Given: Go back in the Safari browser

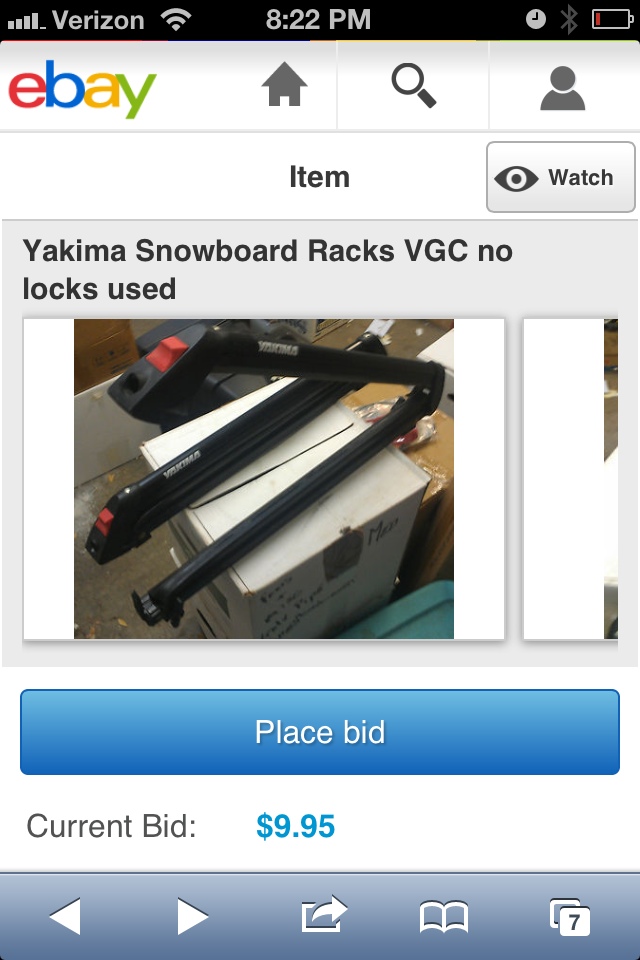Looking at the screenshot, I should click(65, 915).
